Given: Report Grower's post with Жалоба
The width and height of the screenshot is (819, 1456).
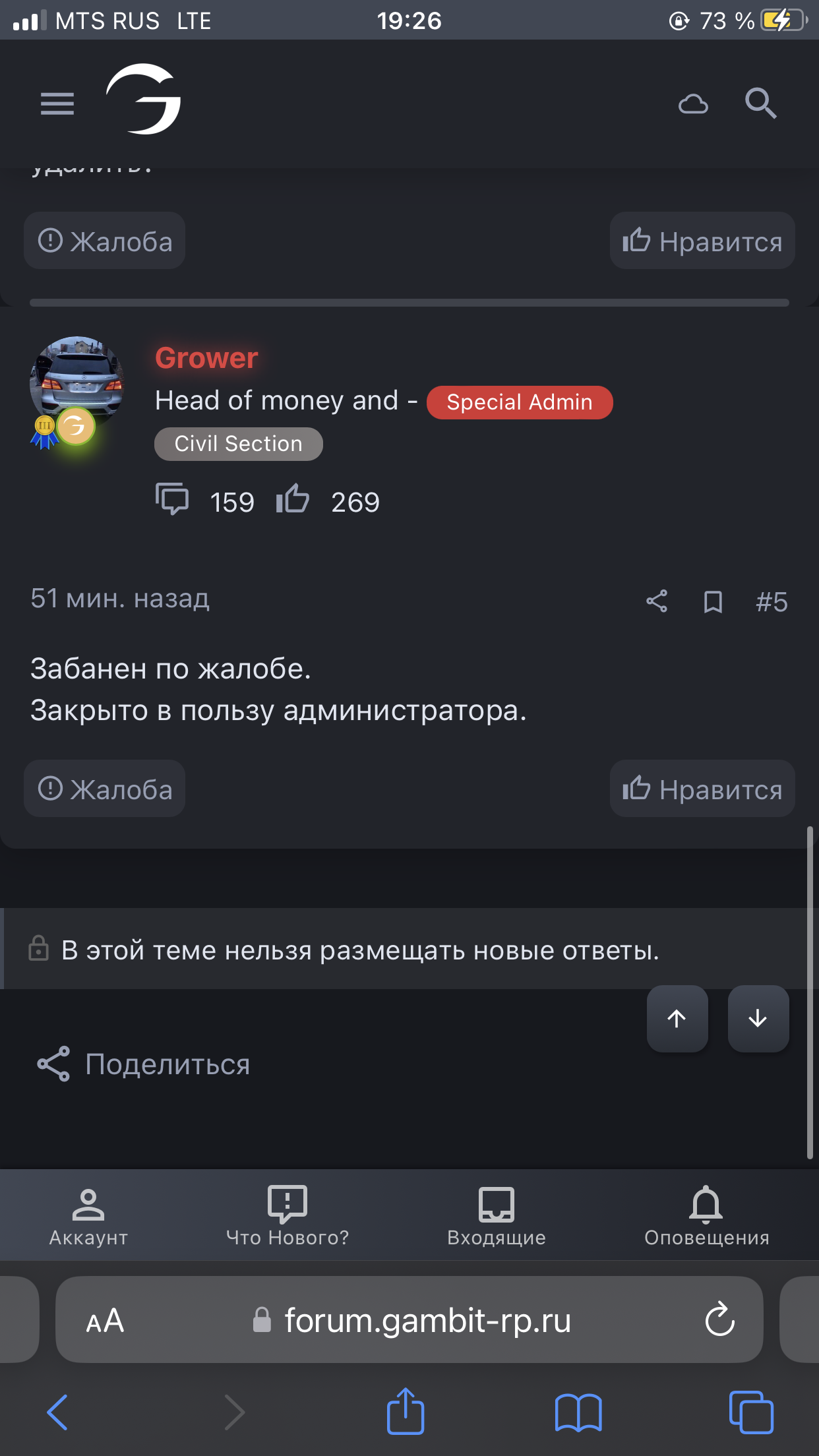Looking at the screenshot, I should 105,789.
